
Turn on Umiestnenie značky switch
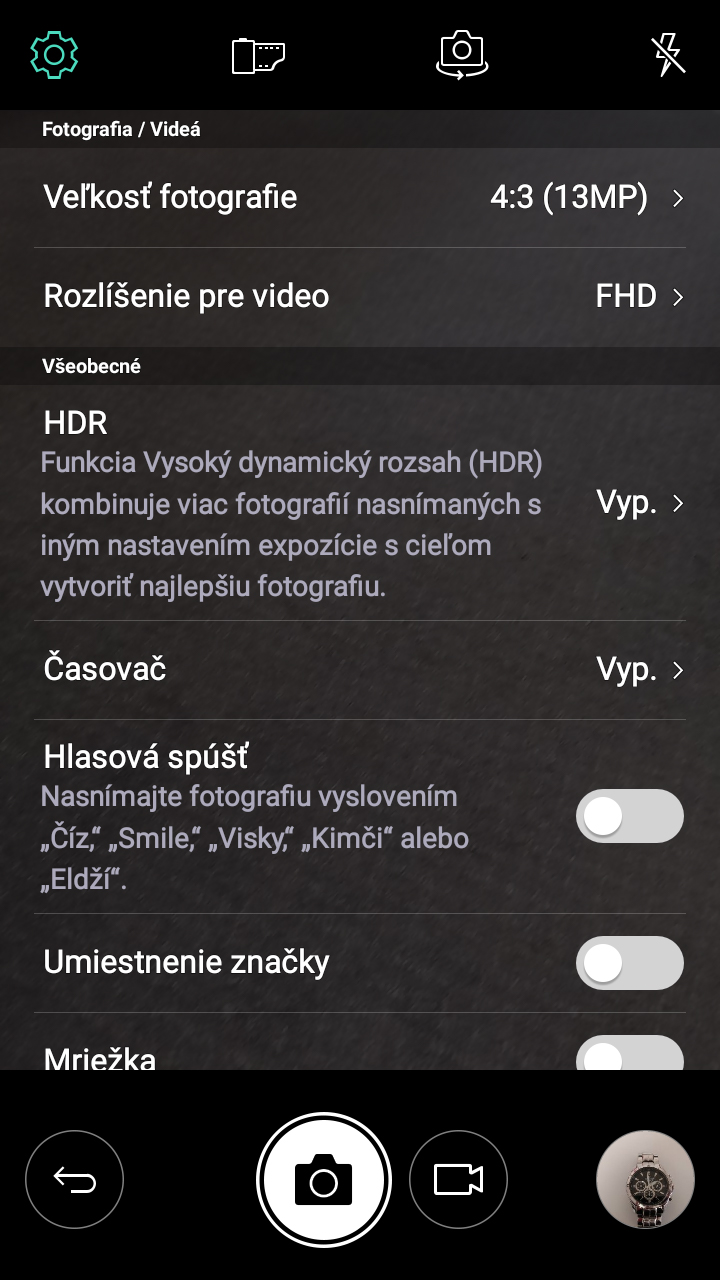pos(630,963)
